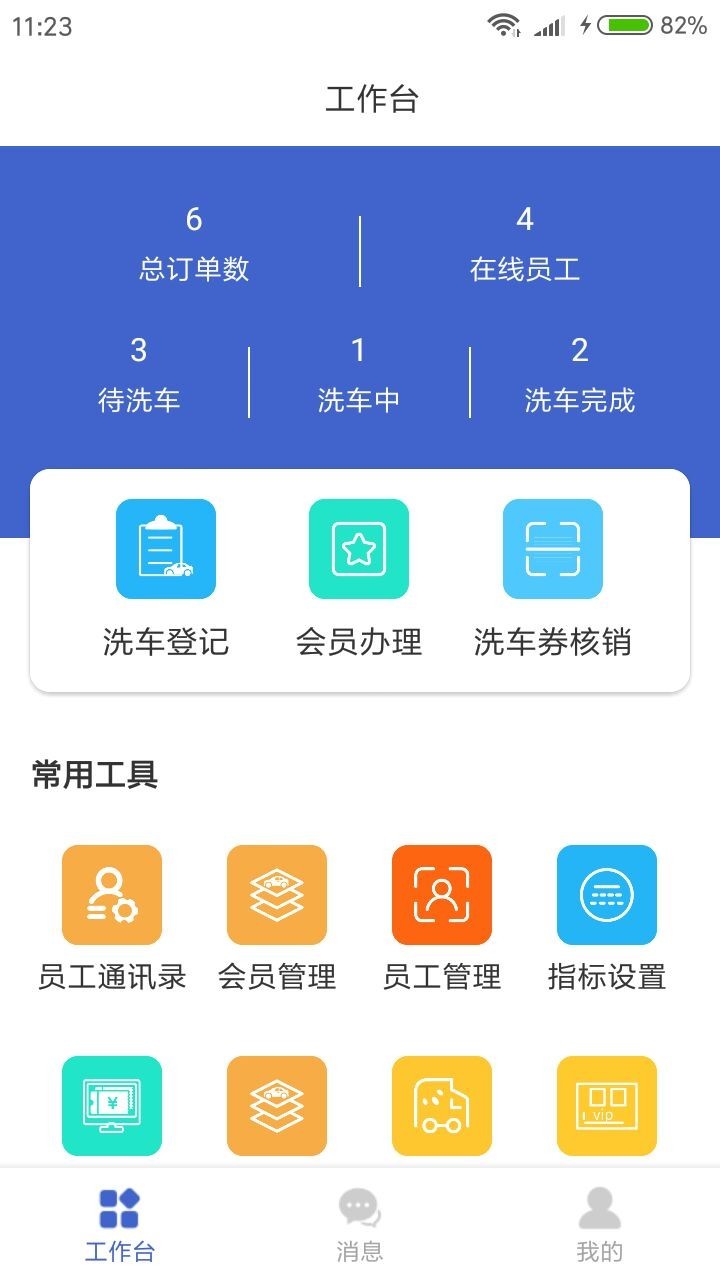The width and height of the screenshot is (720, 1280).
Task: Tap the 消息 messages tab
Action: 360,1220
